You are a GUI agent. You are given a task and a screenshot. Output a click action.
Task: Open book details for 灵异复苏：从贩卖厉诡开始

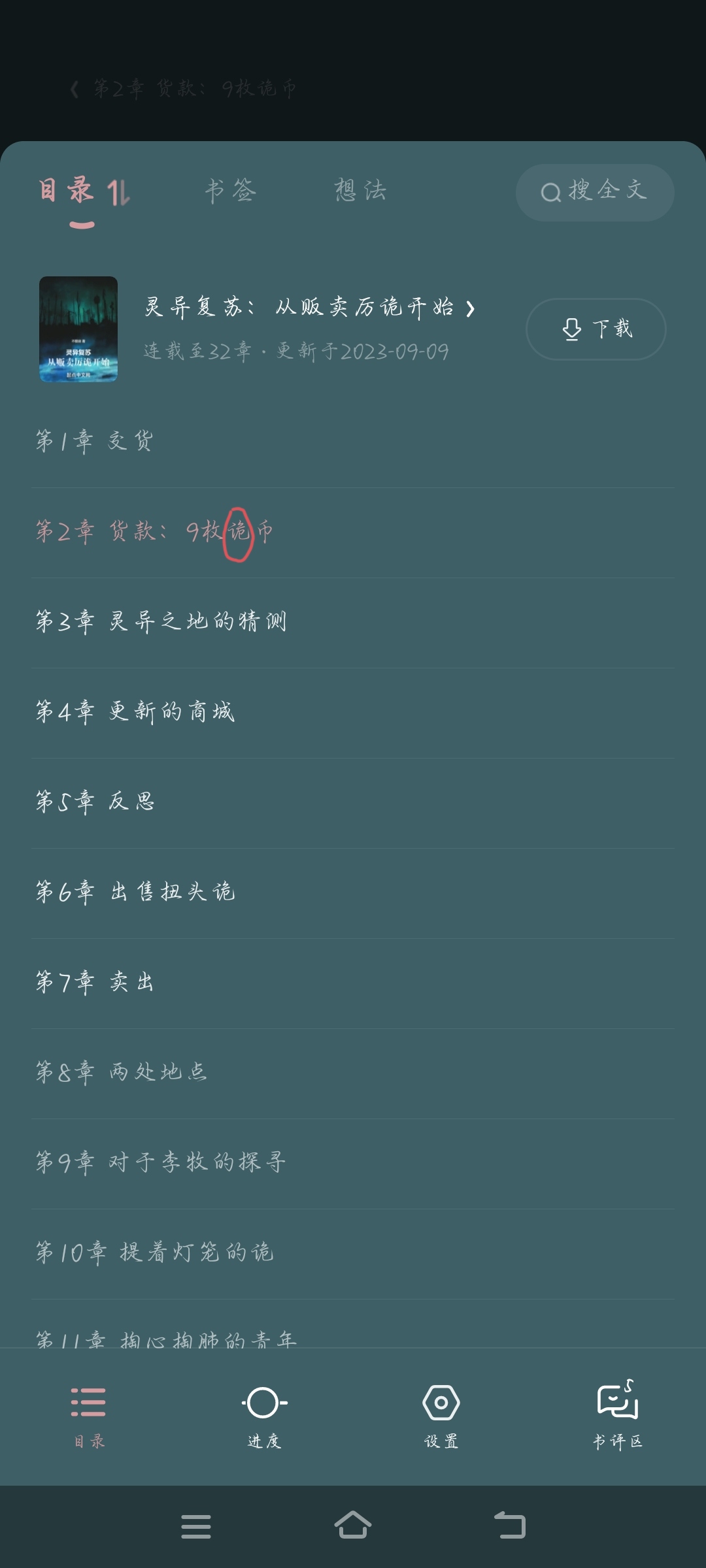[310, 306]
